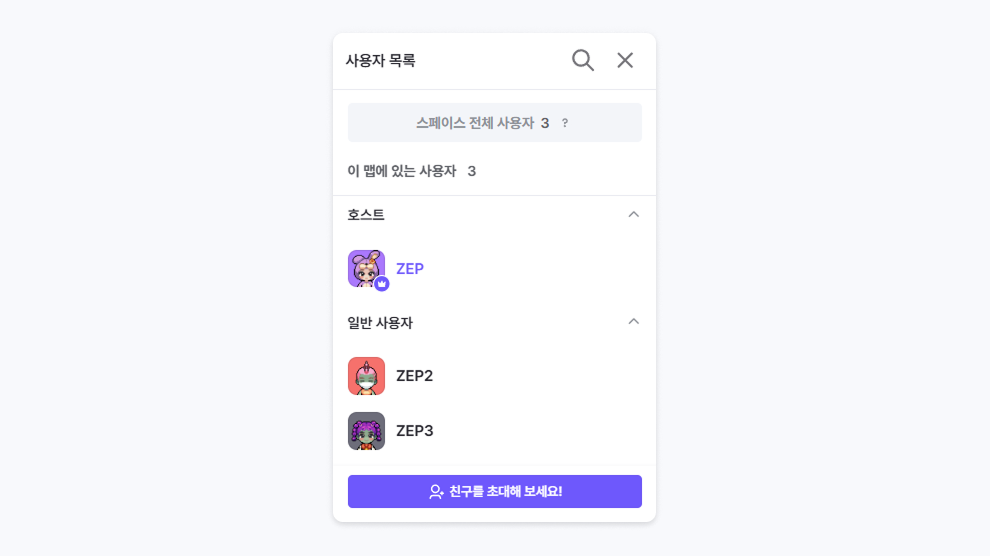Collapse the 호스트 section
Viewport: 990px width, 556px height.
[x=633, y=214]
